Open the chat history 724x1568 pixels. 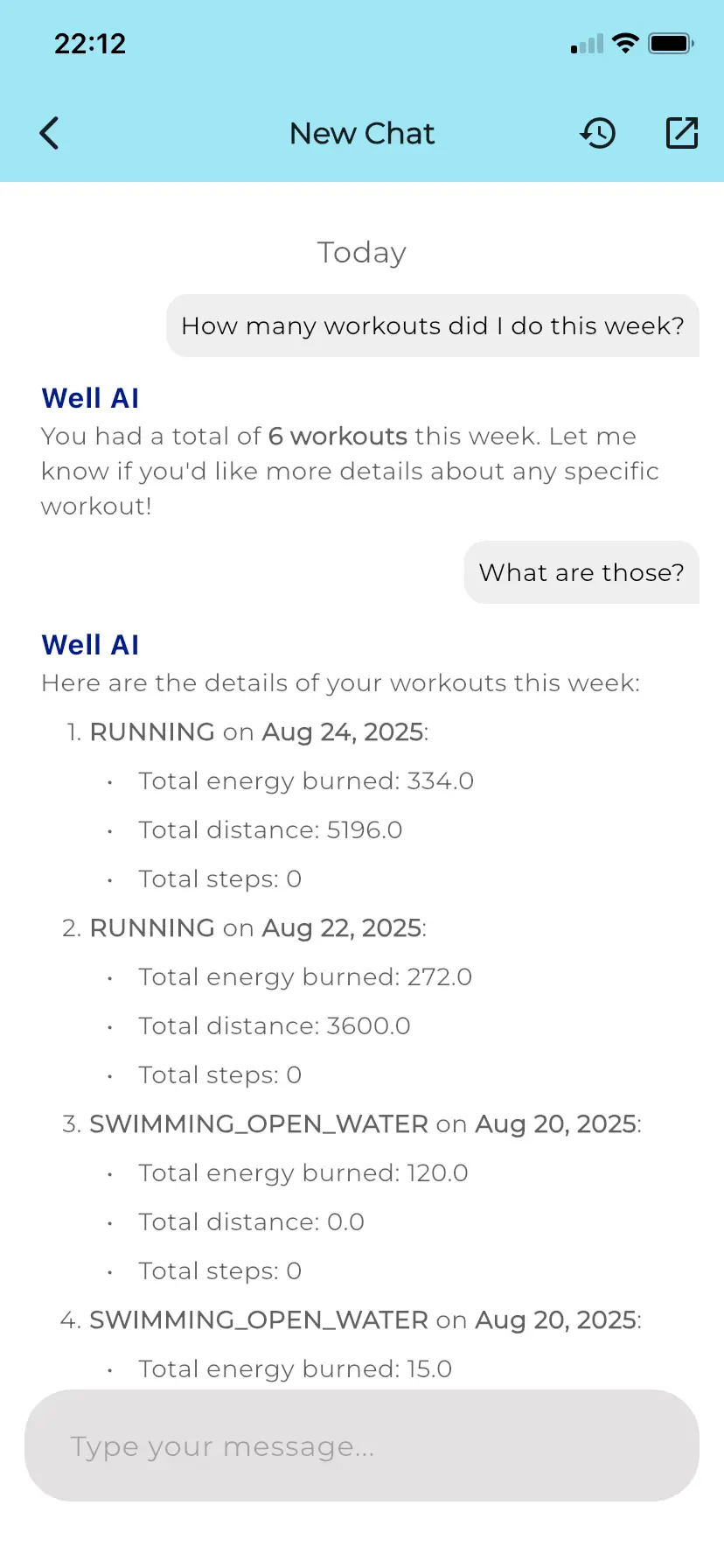[x=598, y=134]
